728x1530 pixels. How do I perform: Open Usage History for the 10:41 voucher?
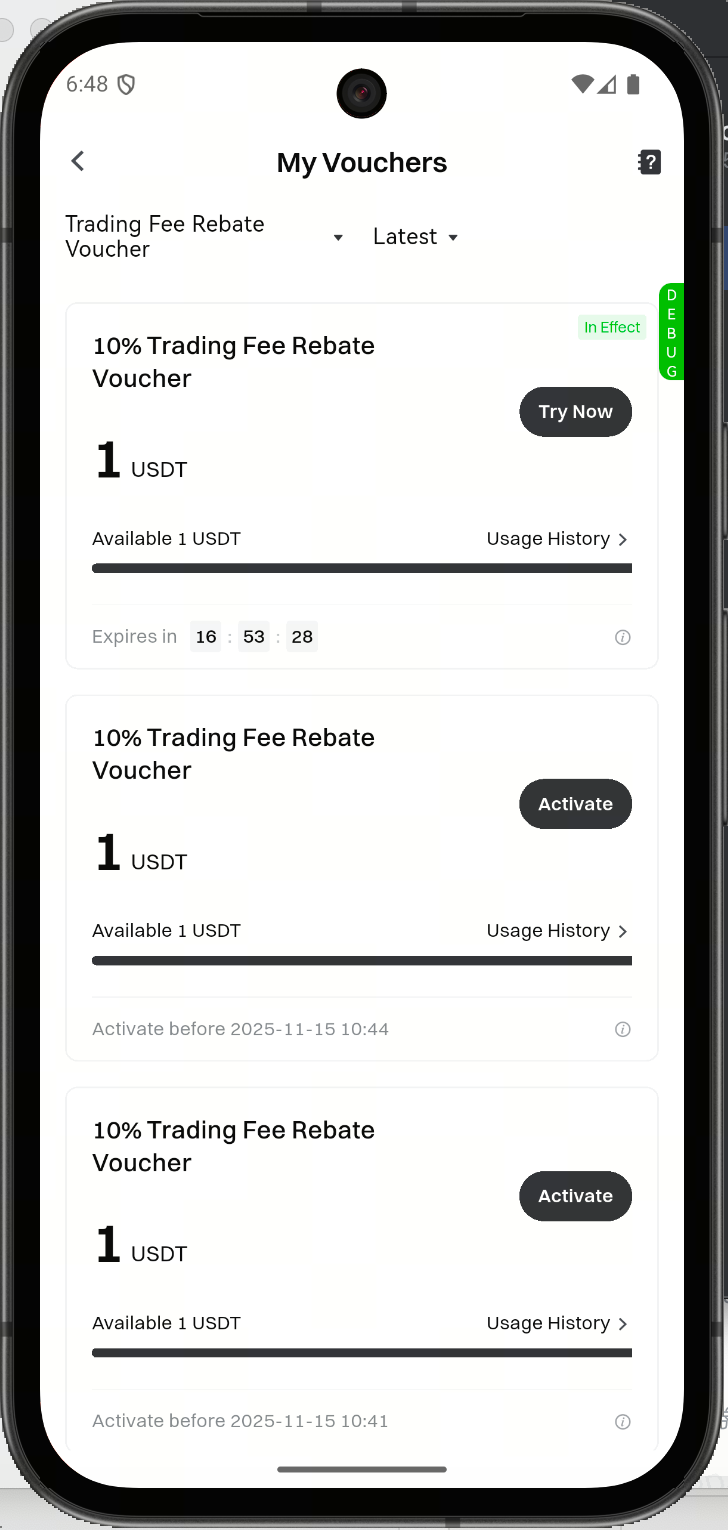(x=557, y=1323)
